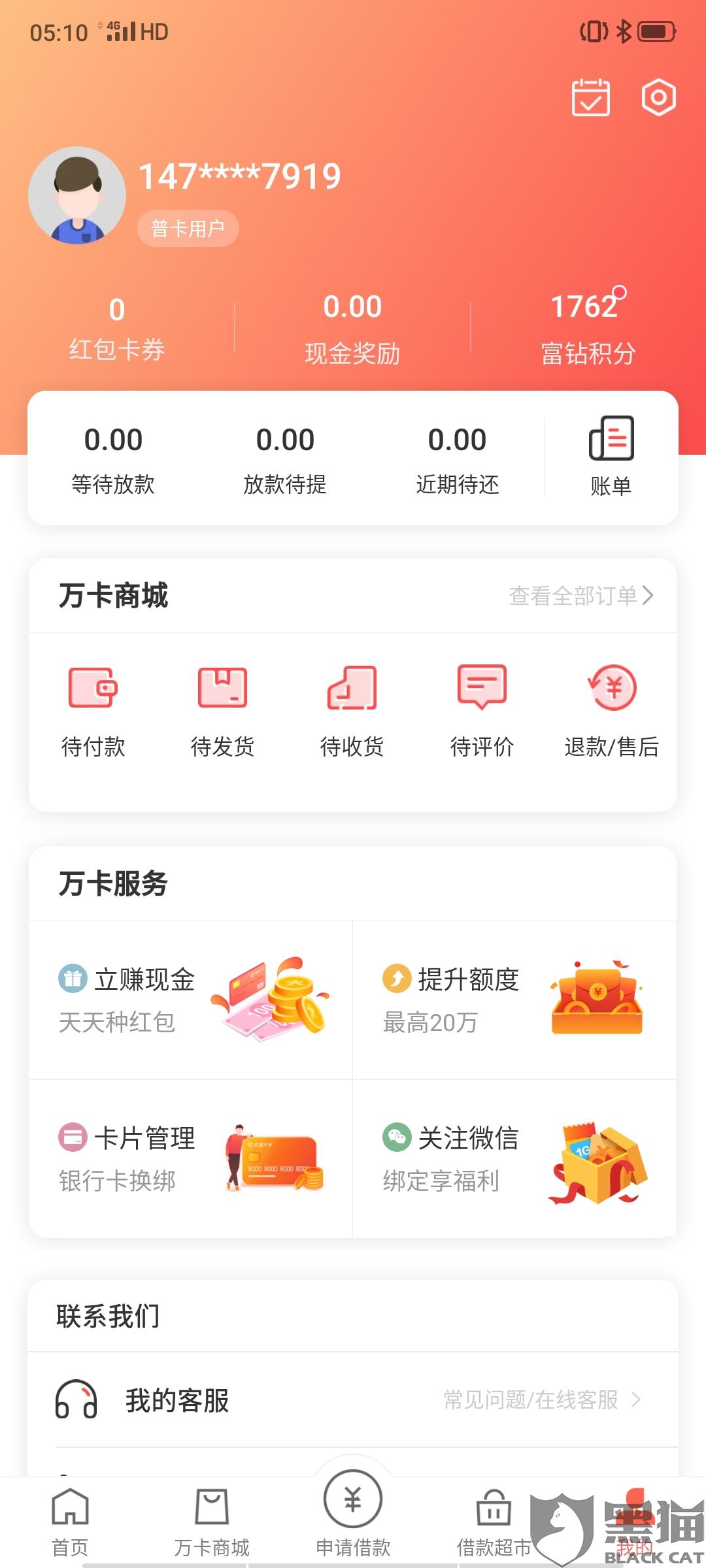Open the 账单 bill page
This screenshot has width=706, height=1568.
611,457
